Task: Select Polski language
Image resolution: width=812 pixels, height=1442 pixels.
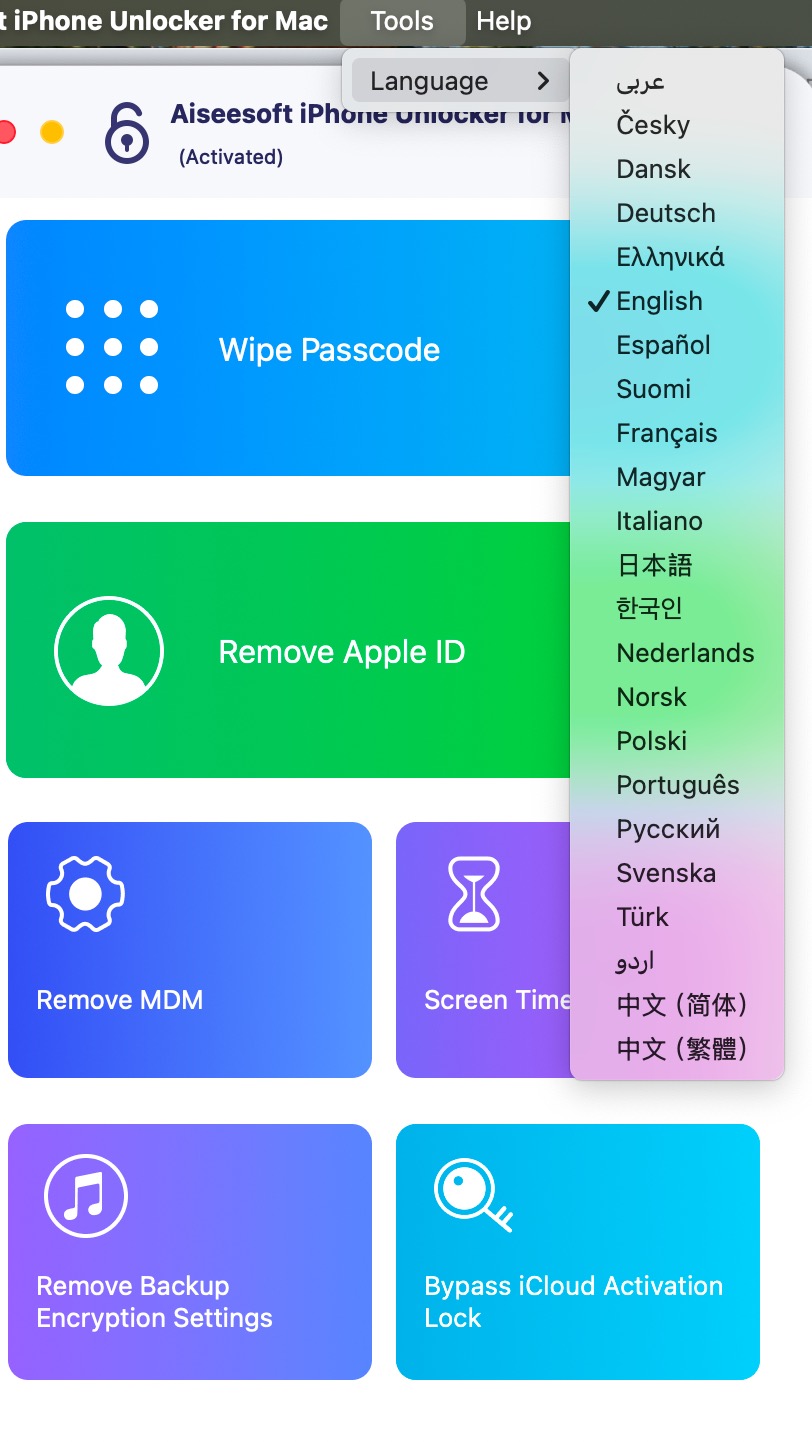Action: (x=651, y=741)
